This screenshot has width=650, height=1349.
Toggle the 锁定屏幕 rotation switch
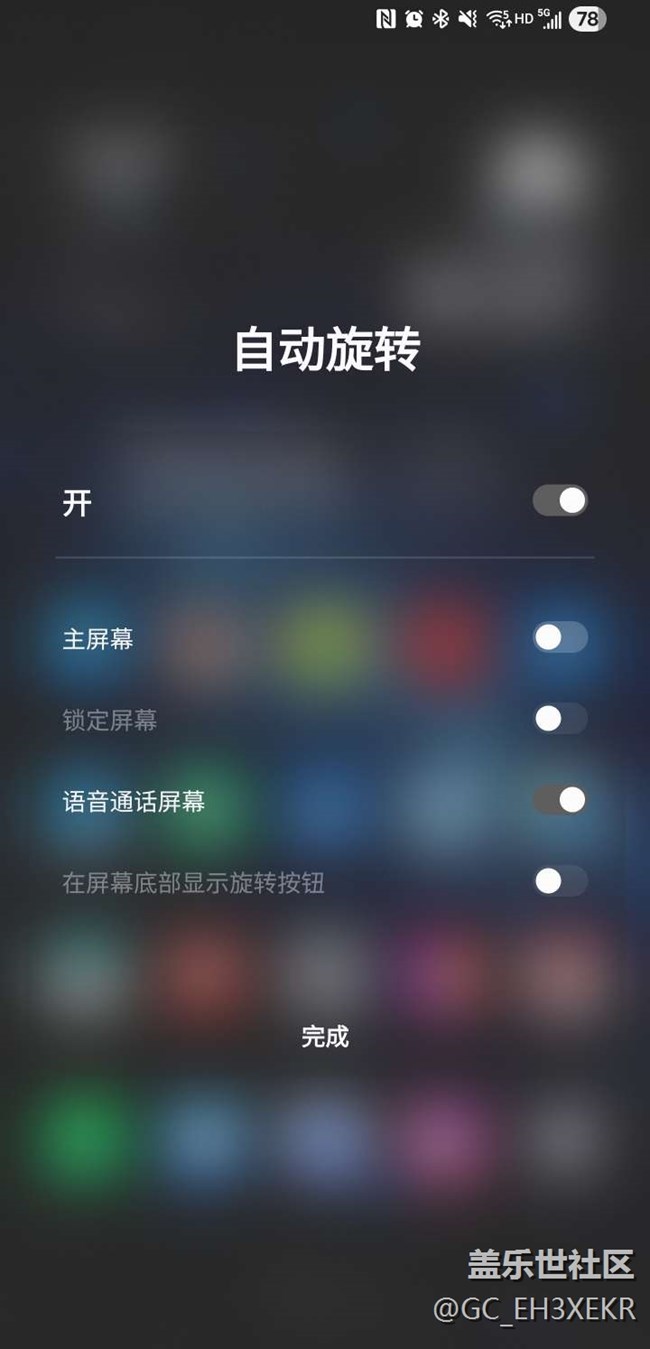pos(560,719)
